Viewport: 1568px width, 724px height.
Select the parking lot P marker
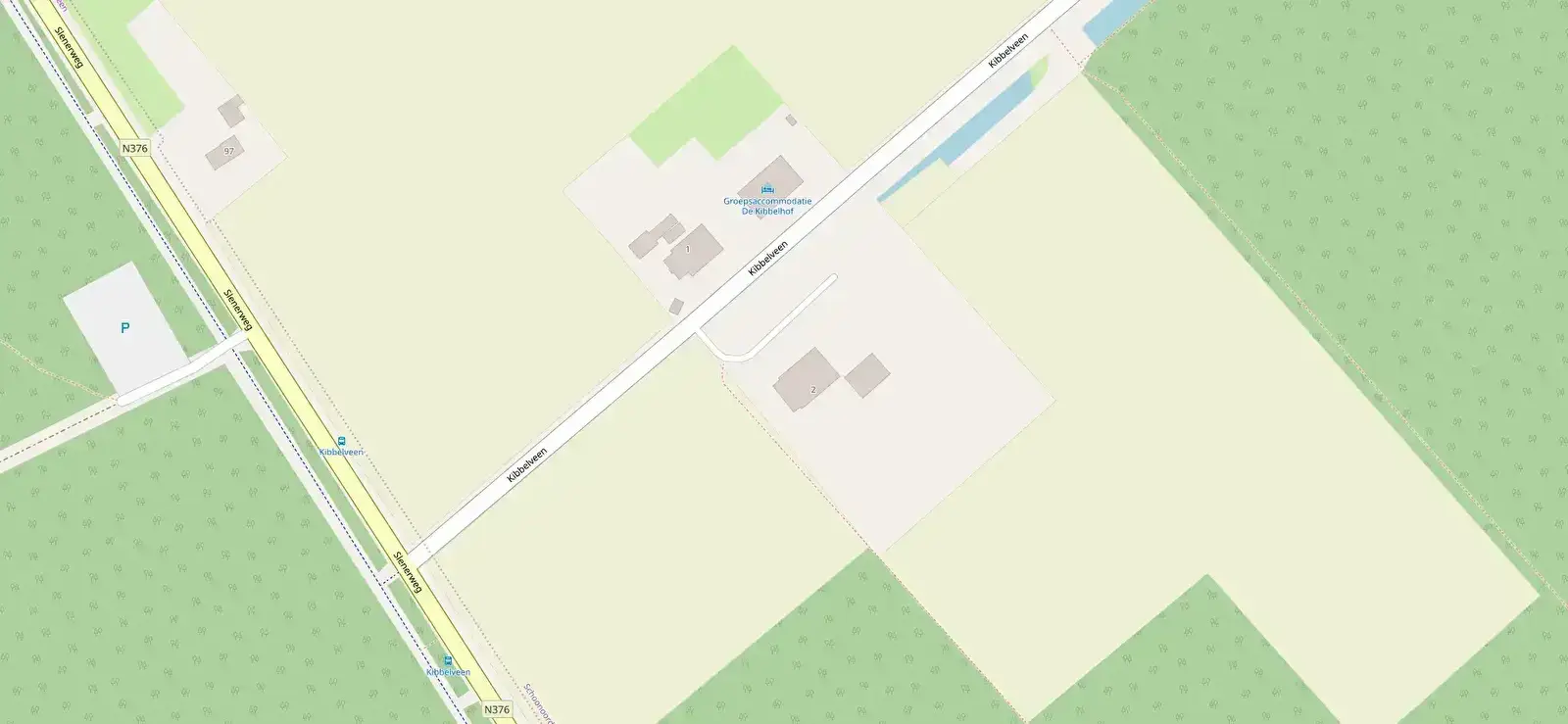point(124,328)
